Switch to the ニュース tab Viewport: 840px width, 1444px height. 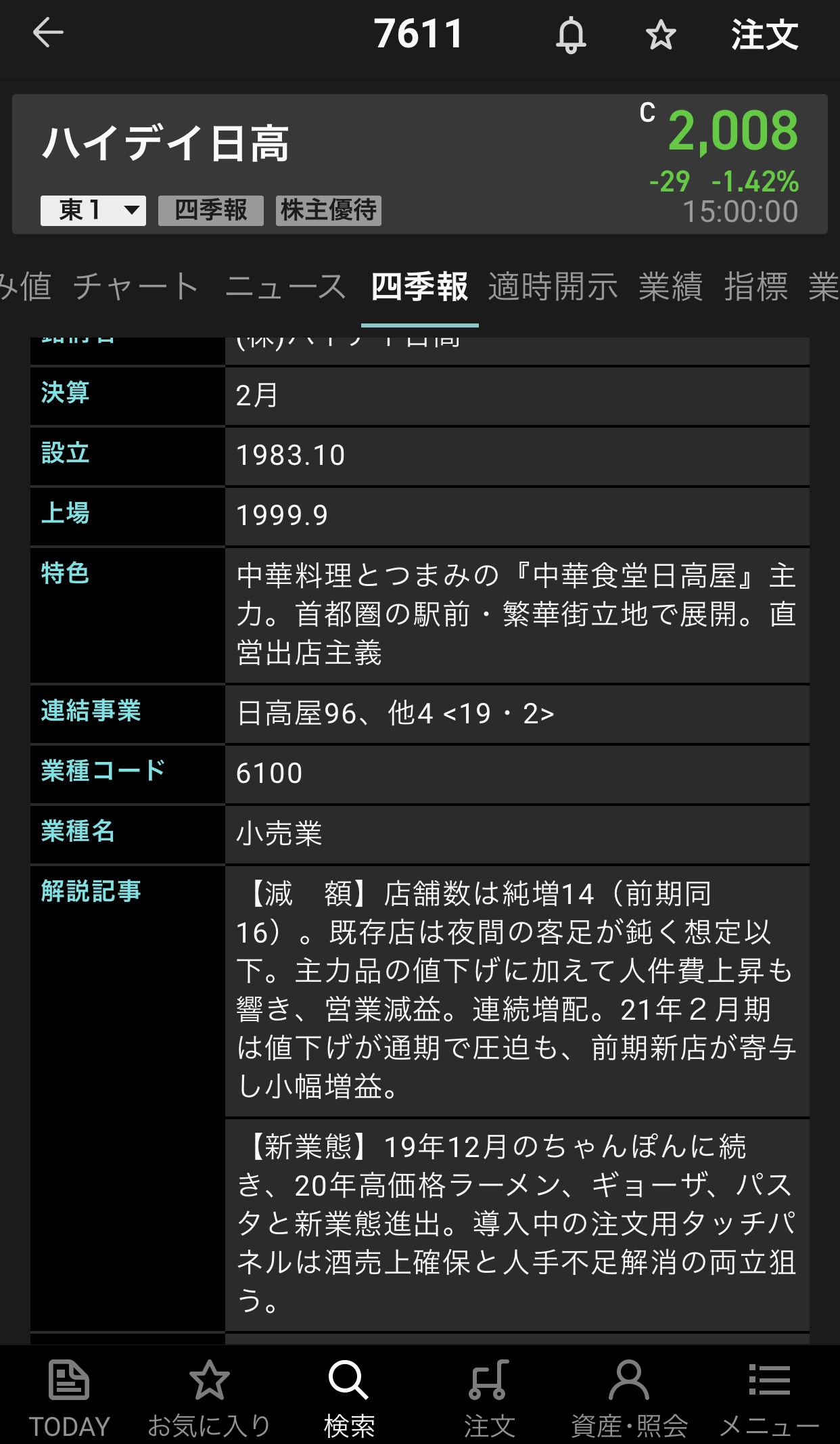(285, 286)
